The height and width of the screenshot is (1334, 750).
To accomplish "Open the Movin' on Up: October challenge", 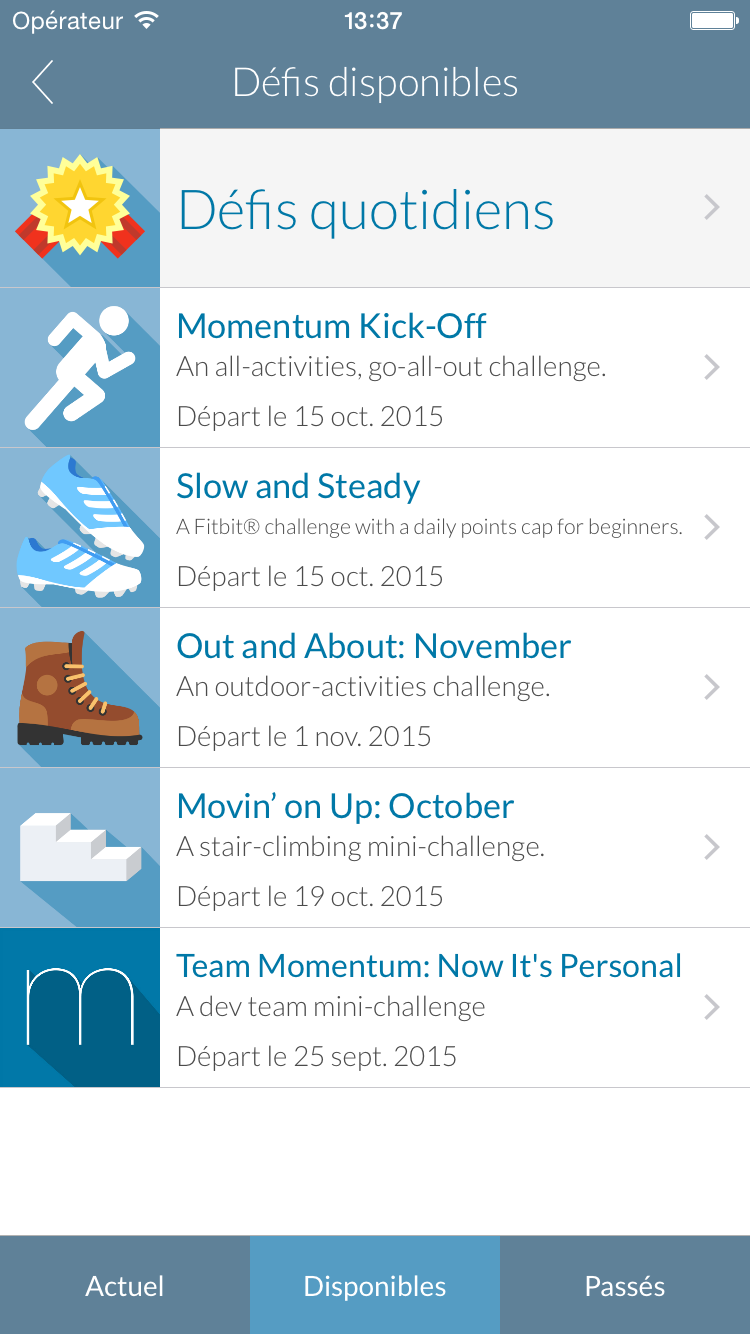I will point(375,848).
